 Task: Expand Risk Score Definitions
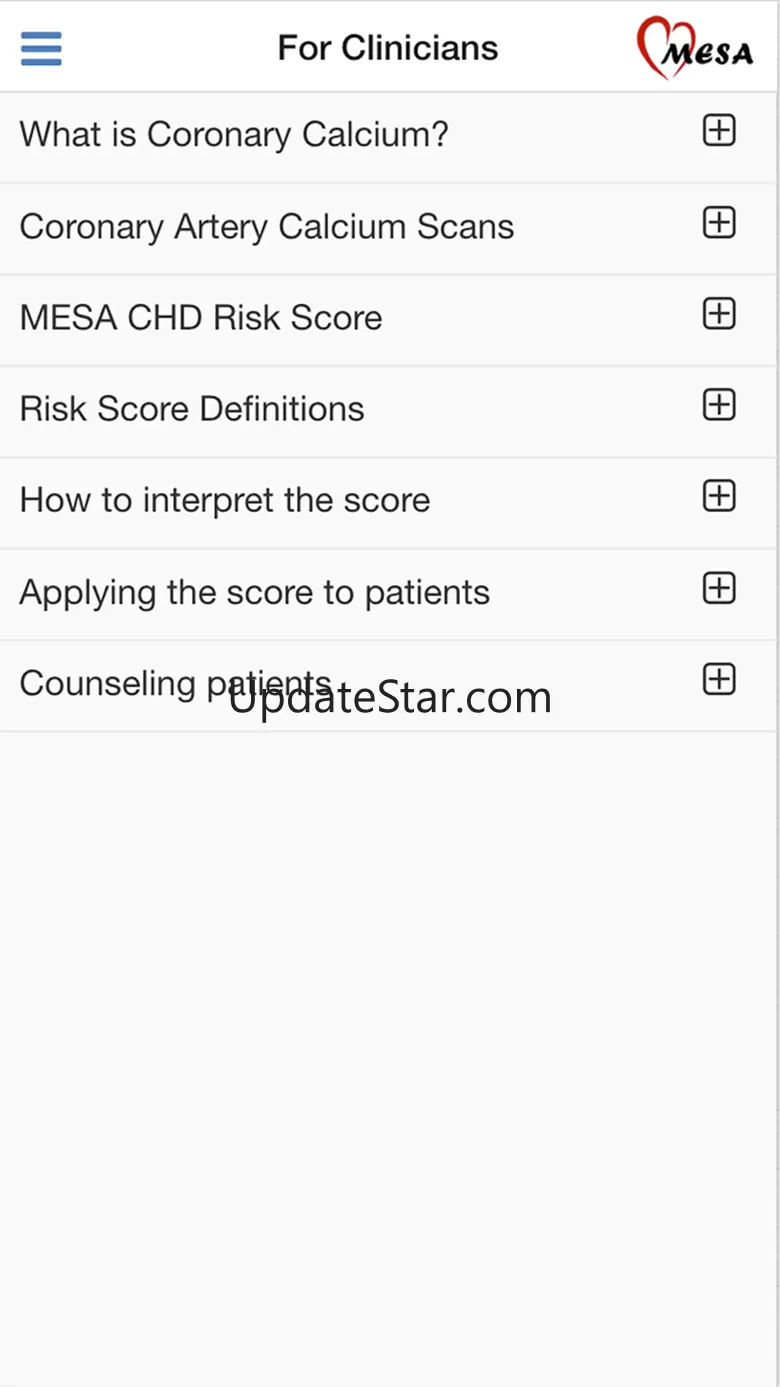coord(719,405)
